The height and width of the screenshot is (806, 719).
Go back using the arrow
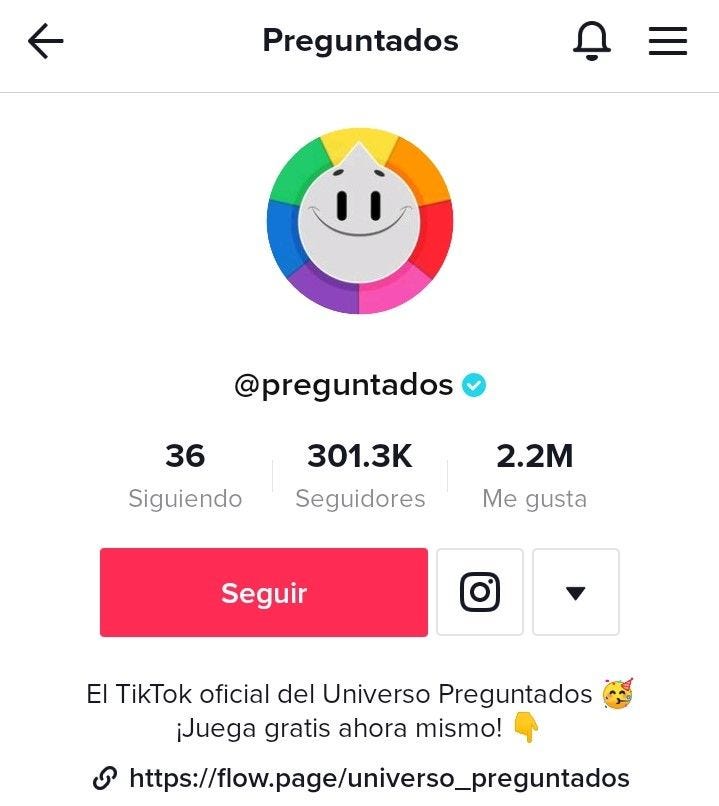point(45,41)
